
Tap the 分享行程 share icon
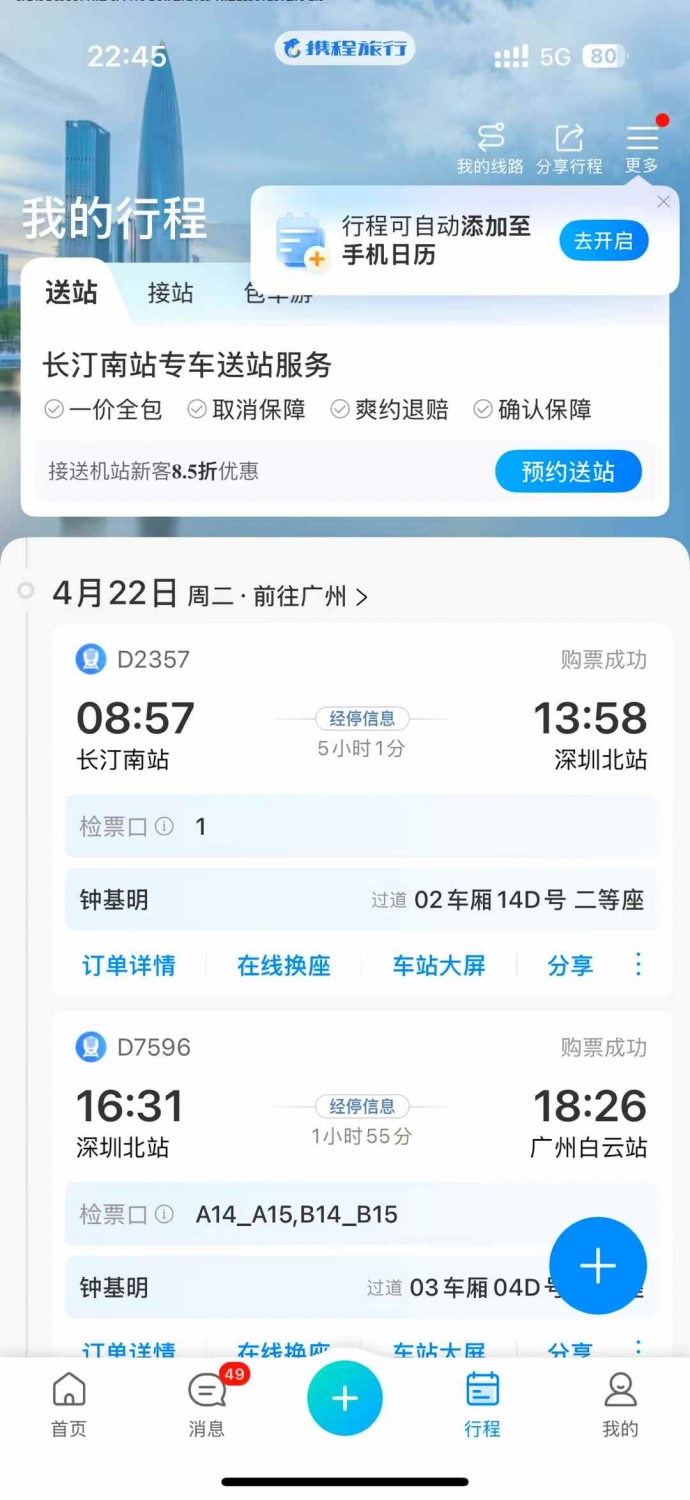coord(569,150)
